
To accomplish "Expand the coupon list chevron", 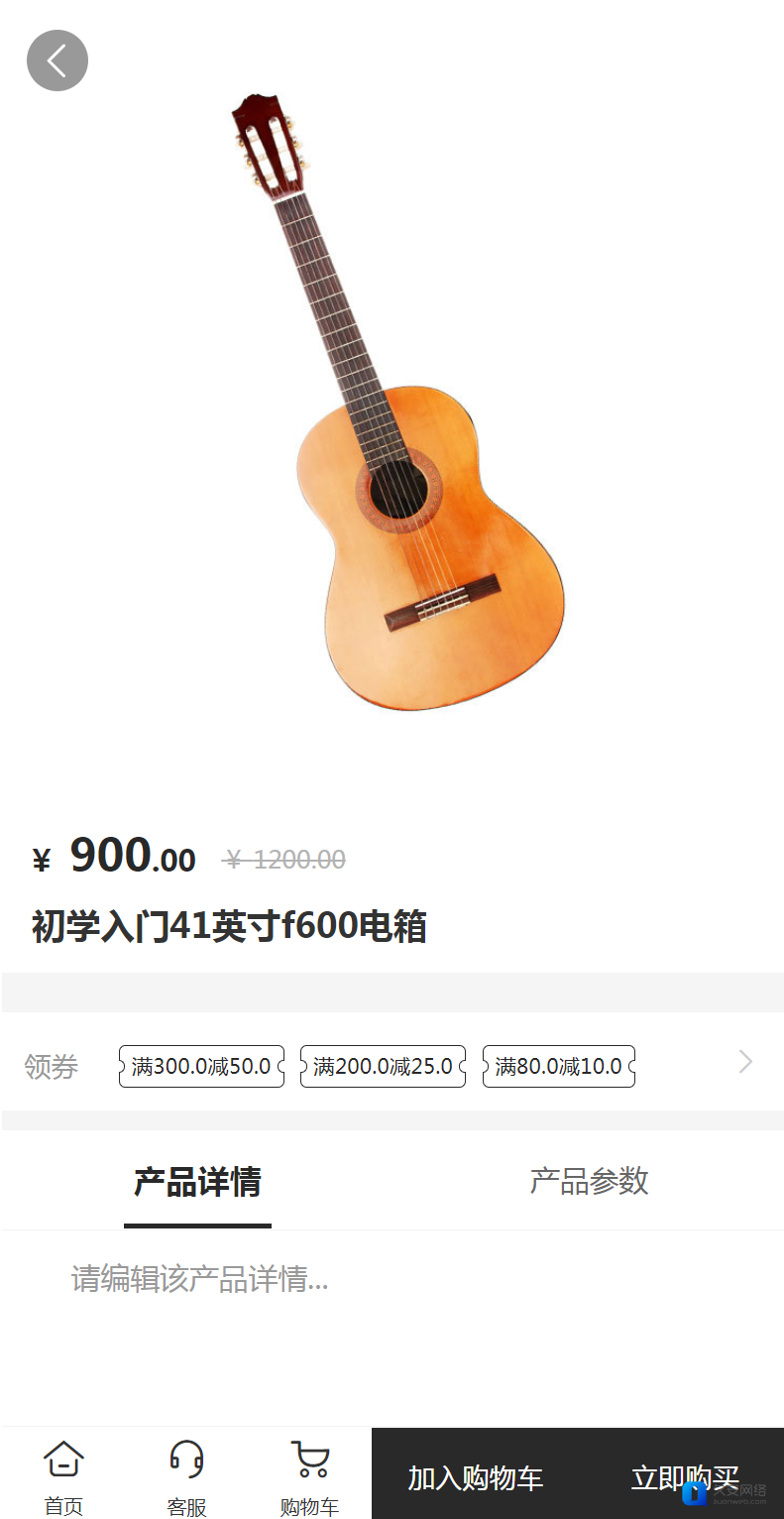I will pos(746,1062).
